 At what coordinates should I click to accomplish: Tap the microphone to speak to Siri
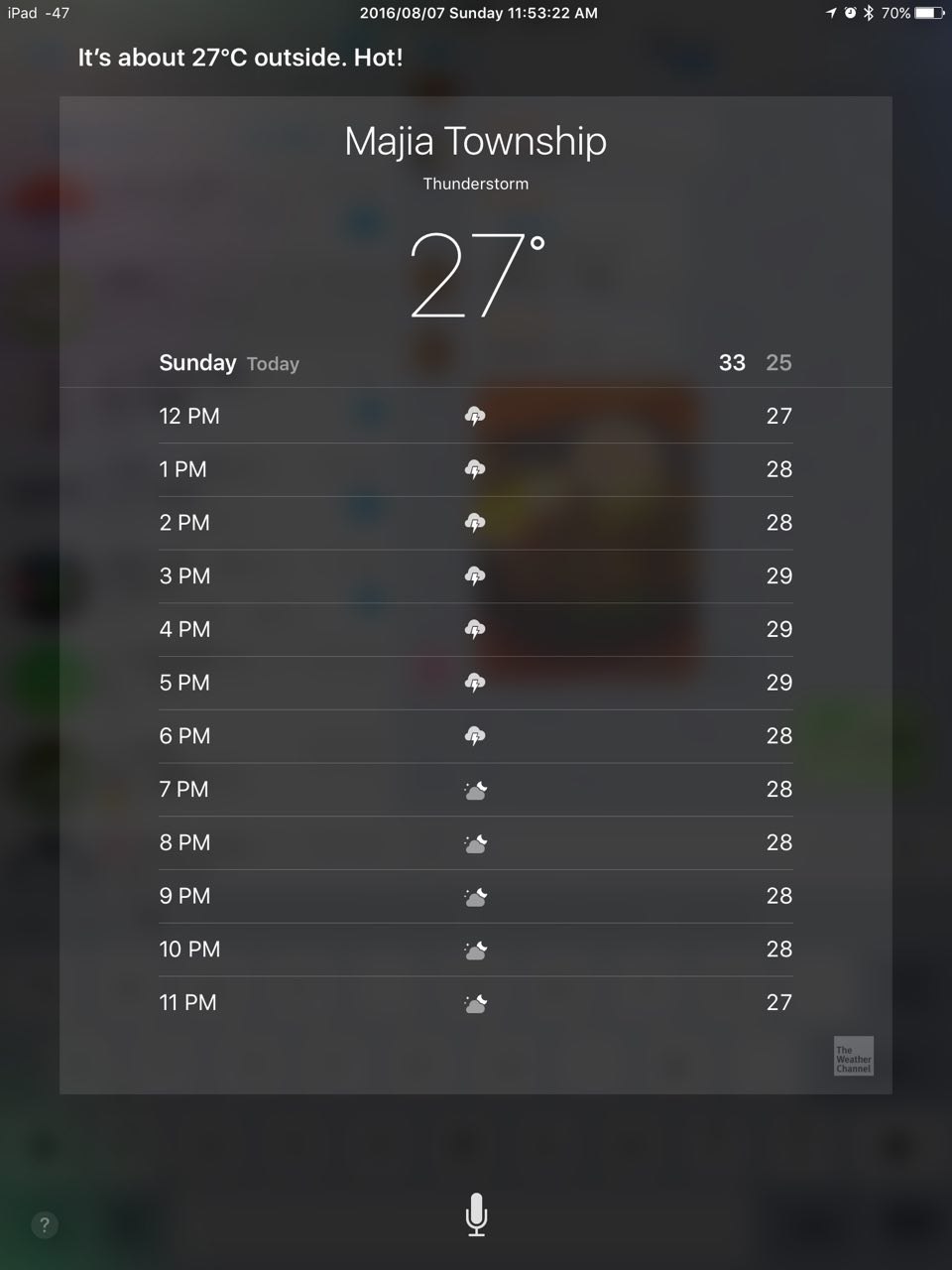click(476, 1213)
